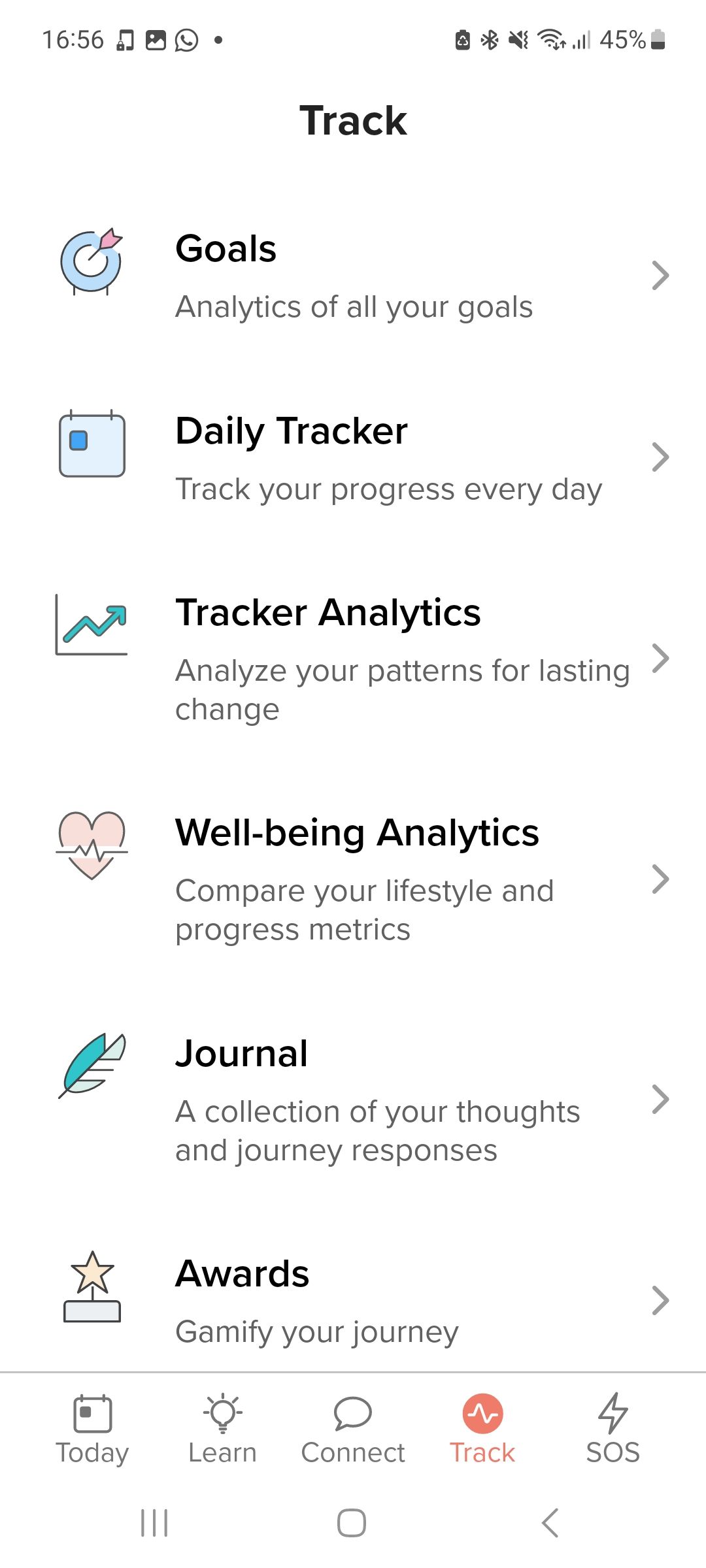Viewport: 706px width, 1568px height.
Task: Open Awards section
Action: pos(353,1300)
